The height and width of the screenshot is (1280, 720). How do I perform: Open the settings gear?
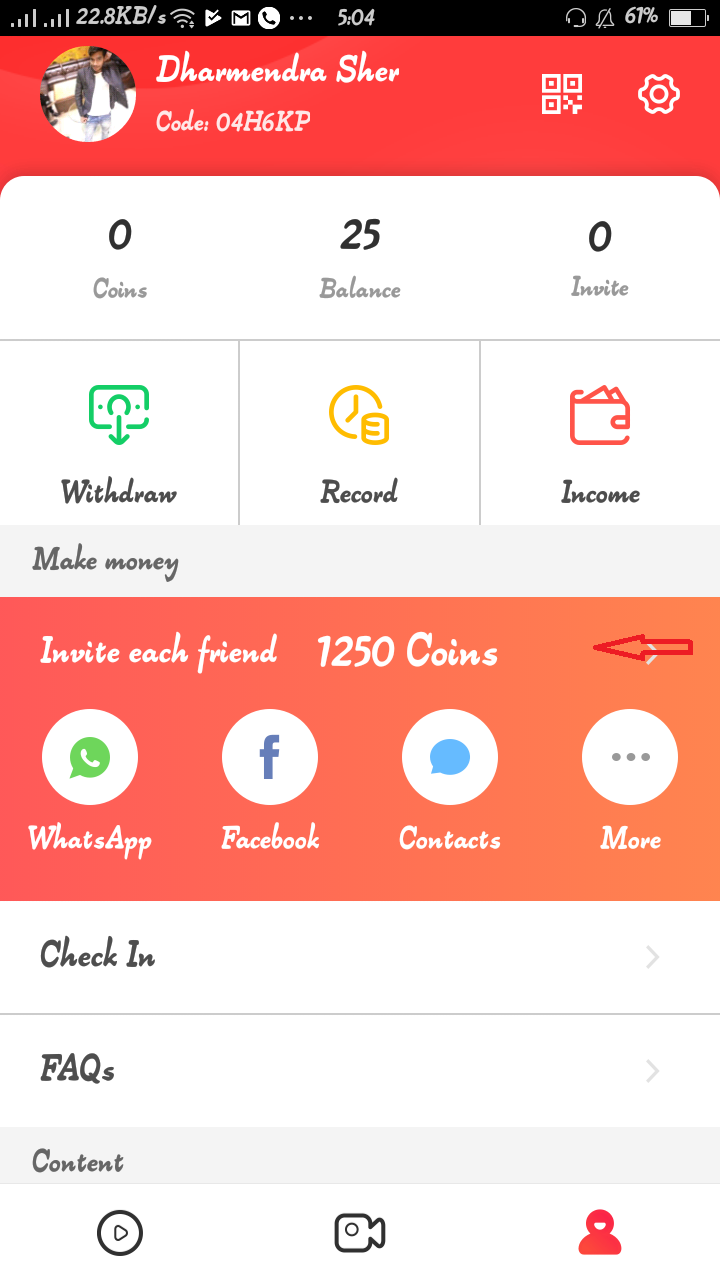click(658, 94)
